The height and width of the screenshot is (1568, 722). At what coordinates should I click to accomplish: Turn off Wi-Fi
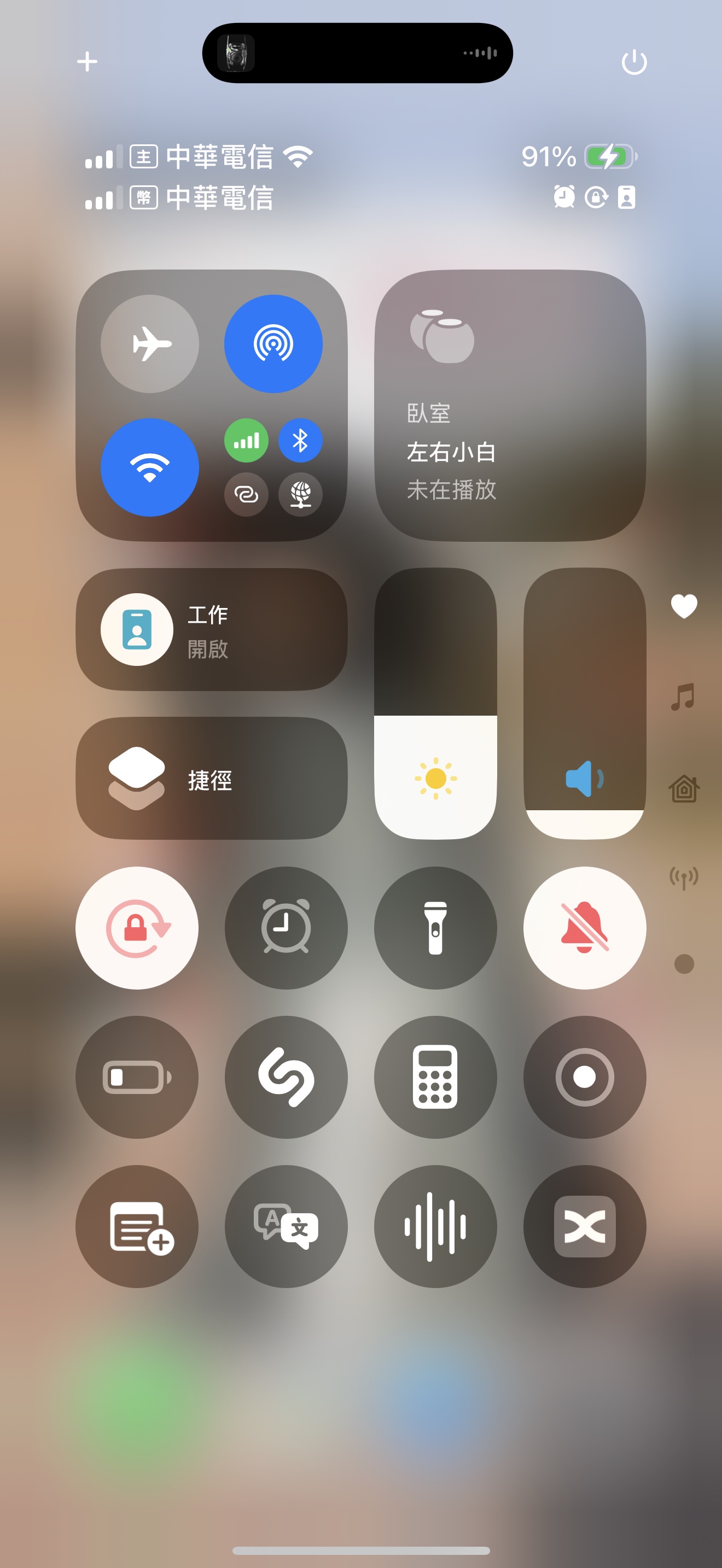pos(150,467)
